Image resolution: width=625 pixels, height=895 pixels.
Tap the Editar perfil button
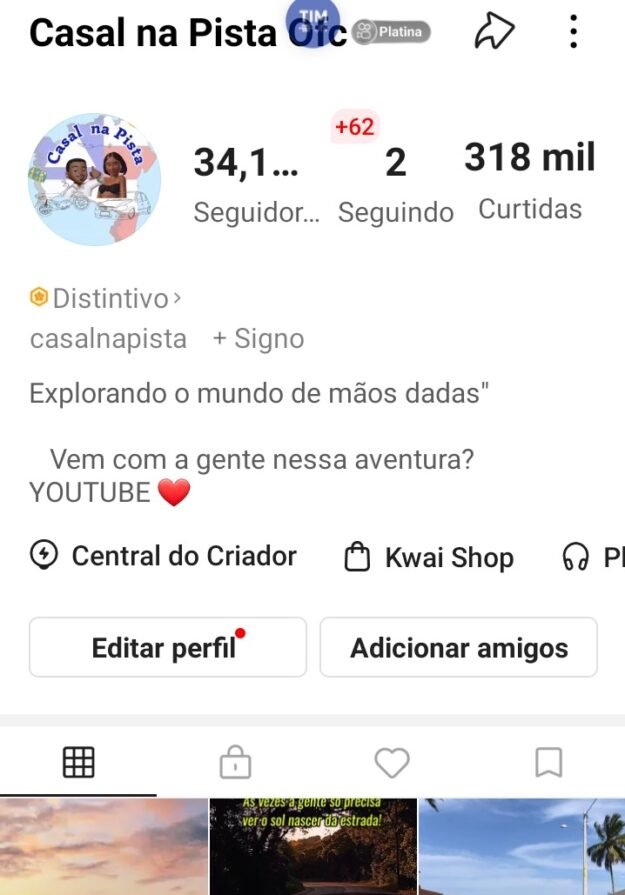tap(167, 648)
